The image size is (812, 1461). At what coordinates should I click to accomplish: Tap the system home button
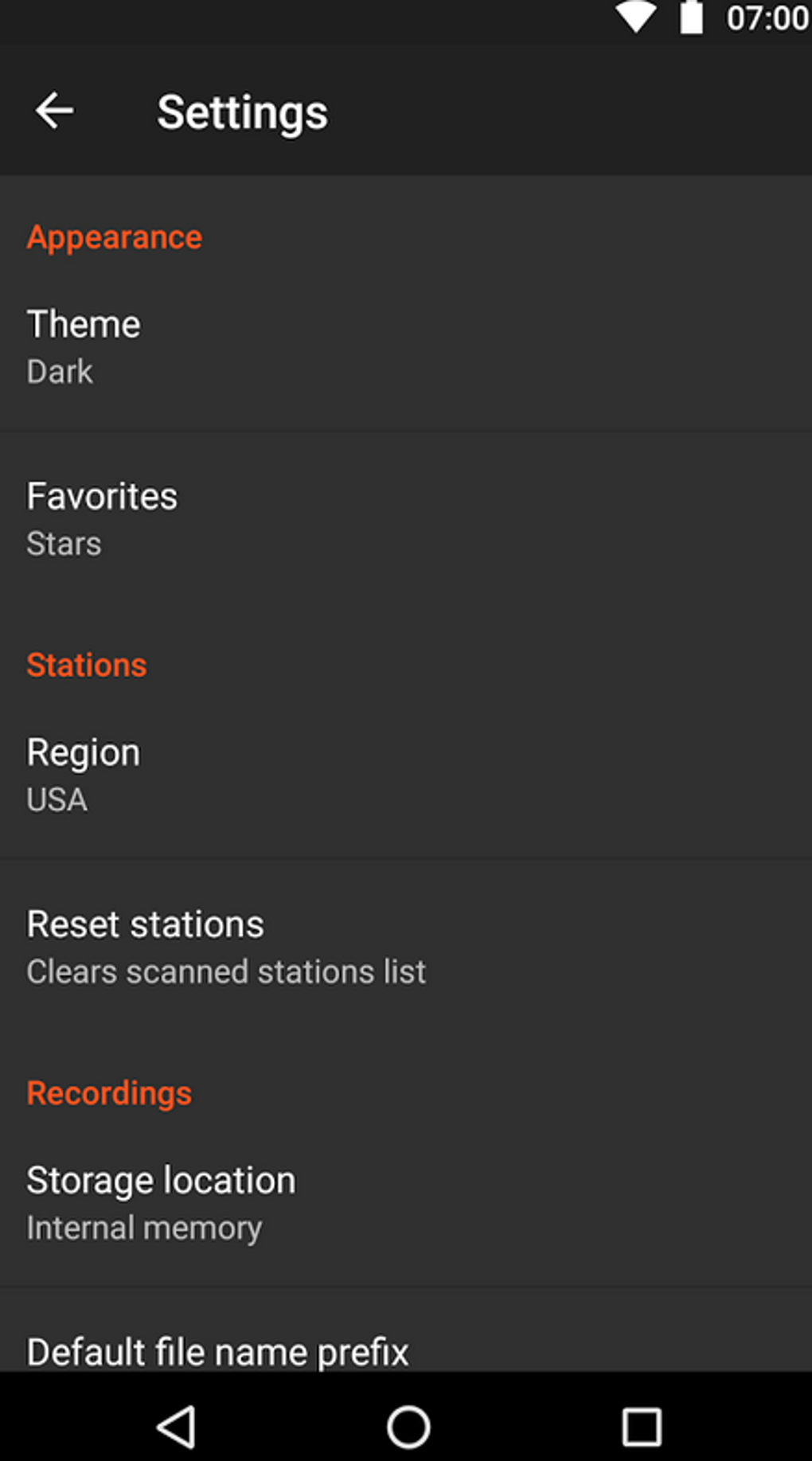408,1426
